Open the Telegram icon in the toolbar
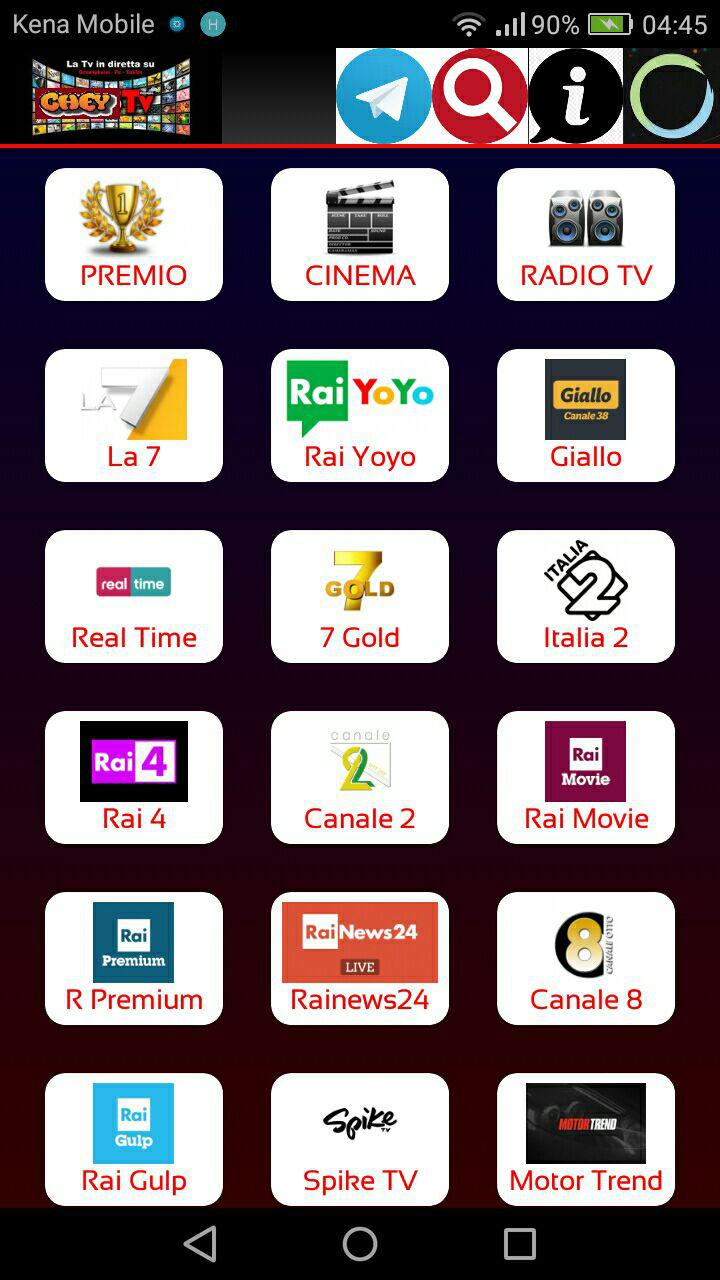Viewport: 720px width, 1280px height. pyautogui.click(x=383, y=96)
